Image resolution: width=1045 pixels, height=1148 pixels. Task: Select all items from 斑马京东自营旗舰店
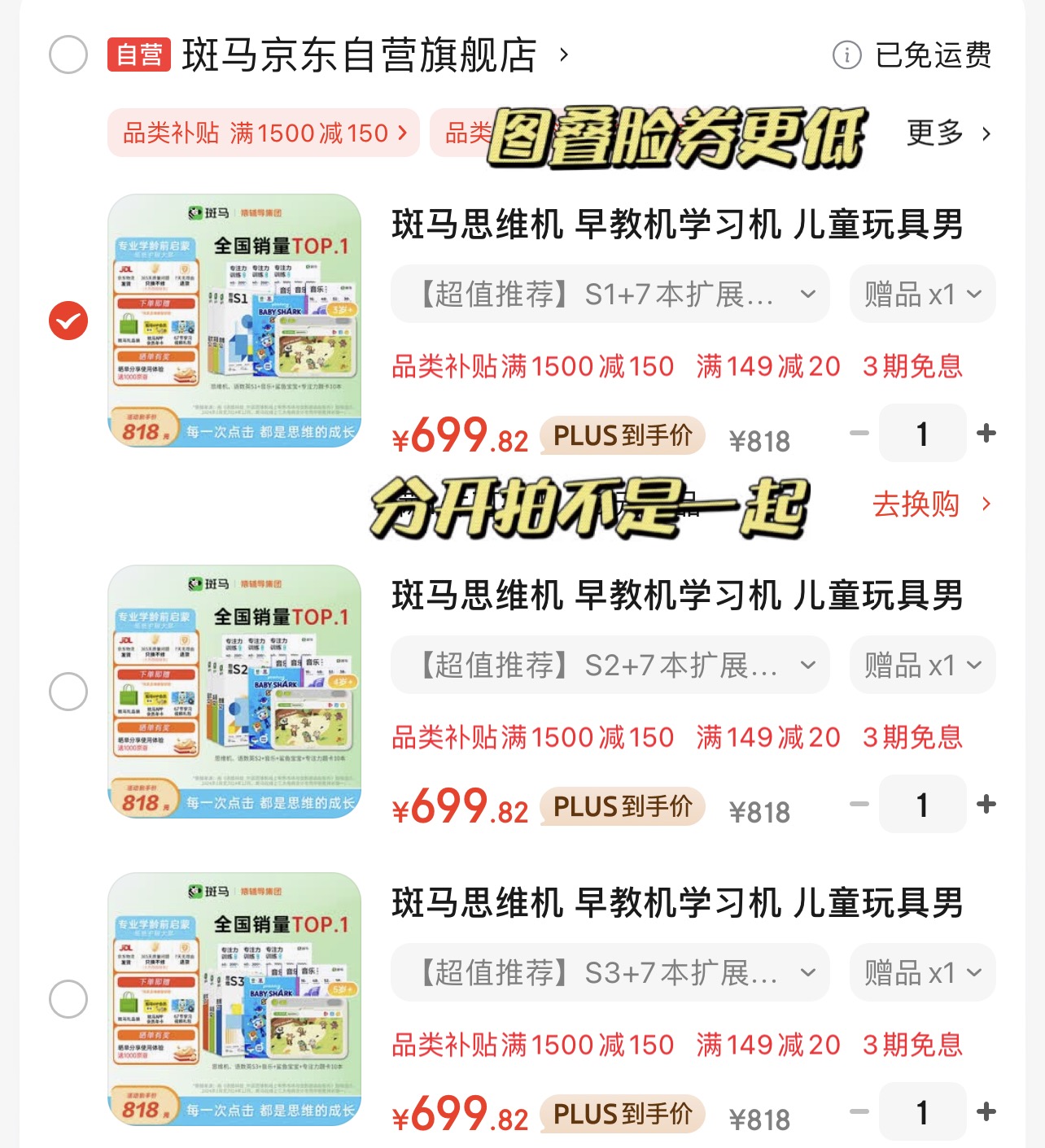tap(68, 55)
